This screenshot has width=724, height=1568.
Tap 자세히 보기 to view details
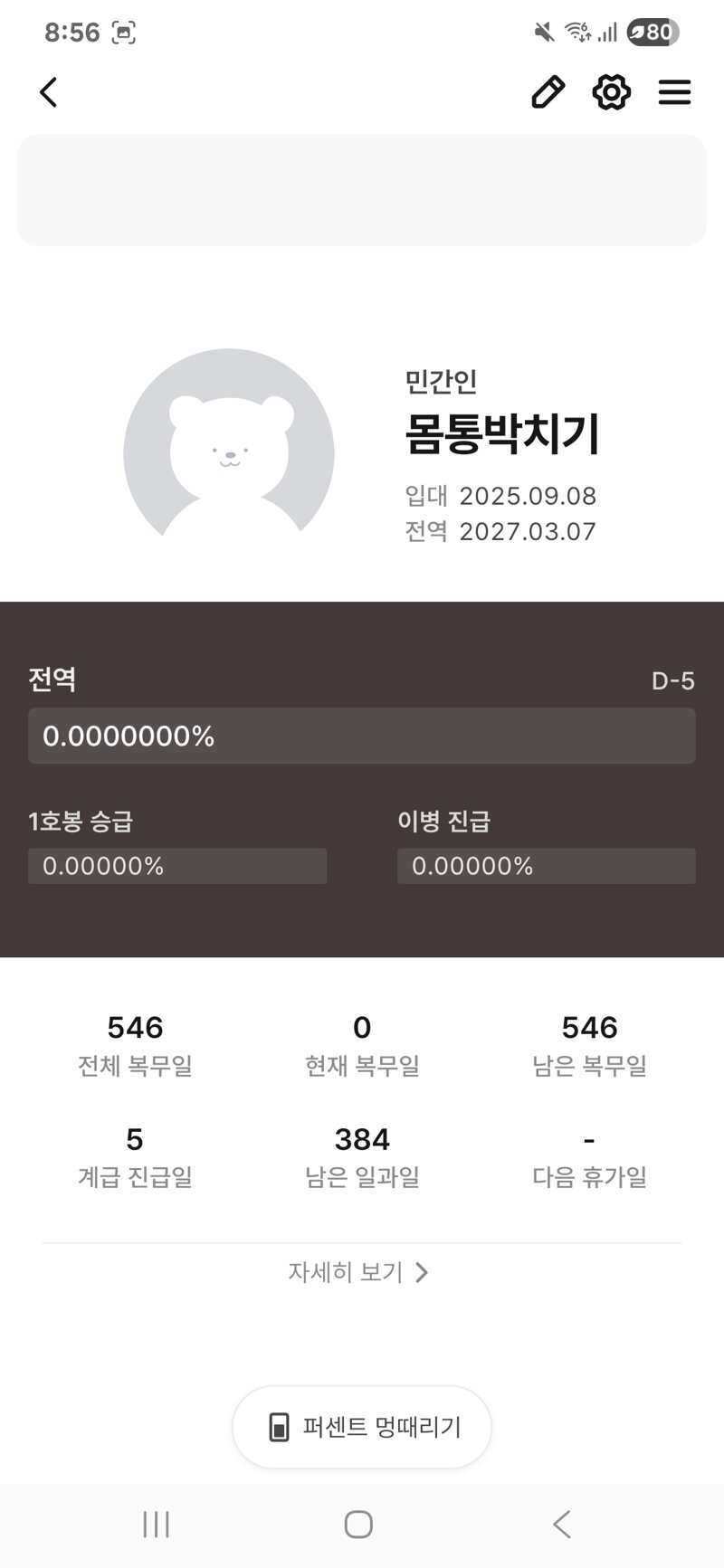tap(359, 1272)
